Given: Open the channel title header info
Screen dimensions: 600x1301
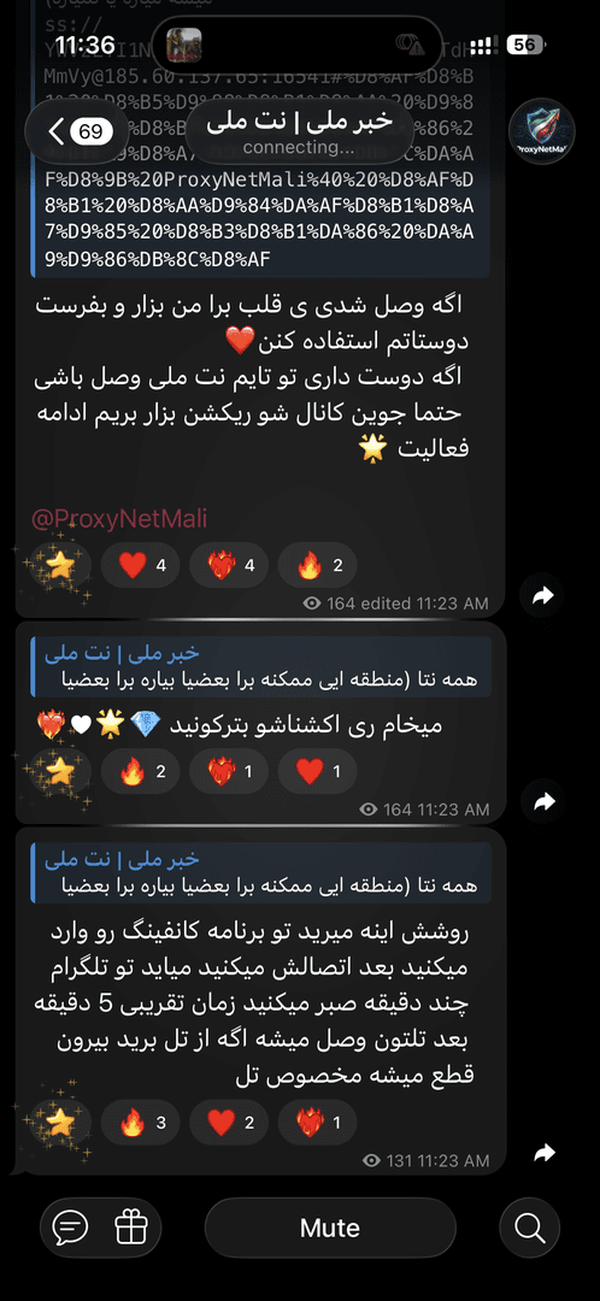Looking at the screenshot, I should click(x=299, y=132).
